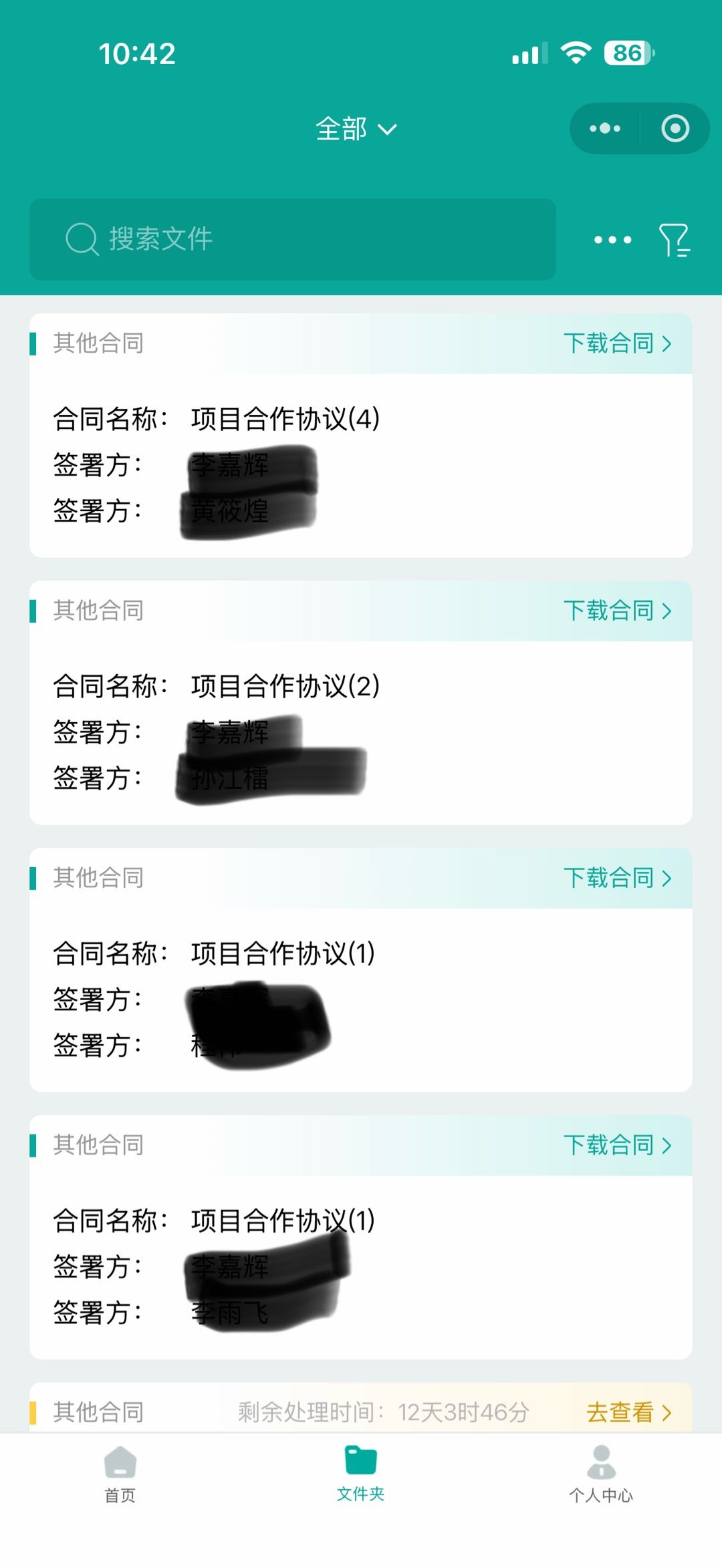Viewport: 722px width, 1568px height.
Task: Click the mini-program ... capsule menu icon
Action: [x=604, y=128]
